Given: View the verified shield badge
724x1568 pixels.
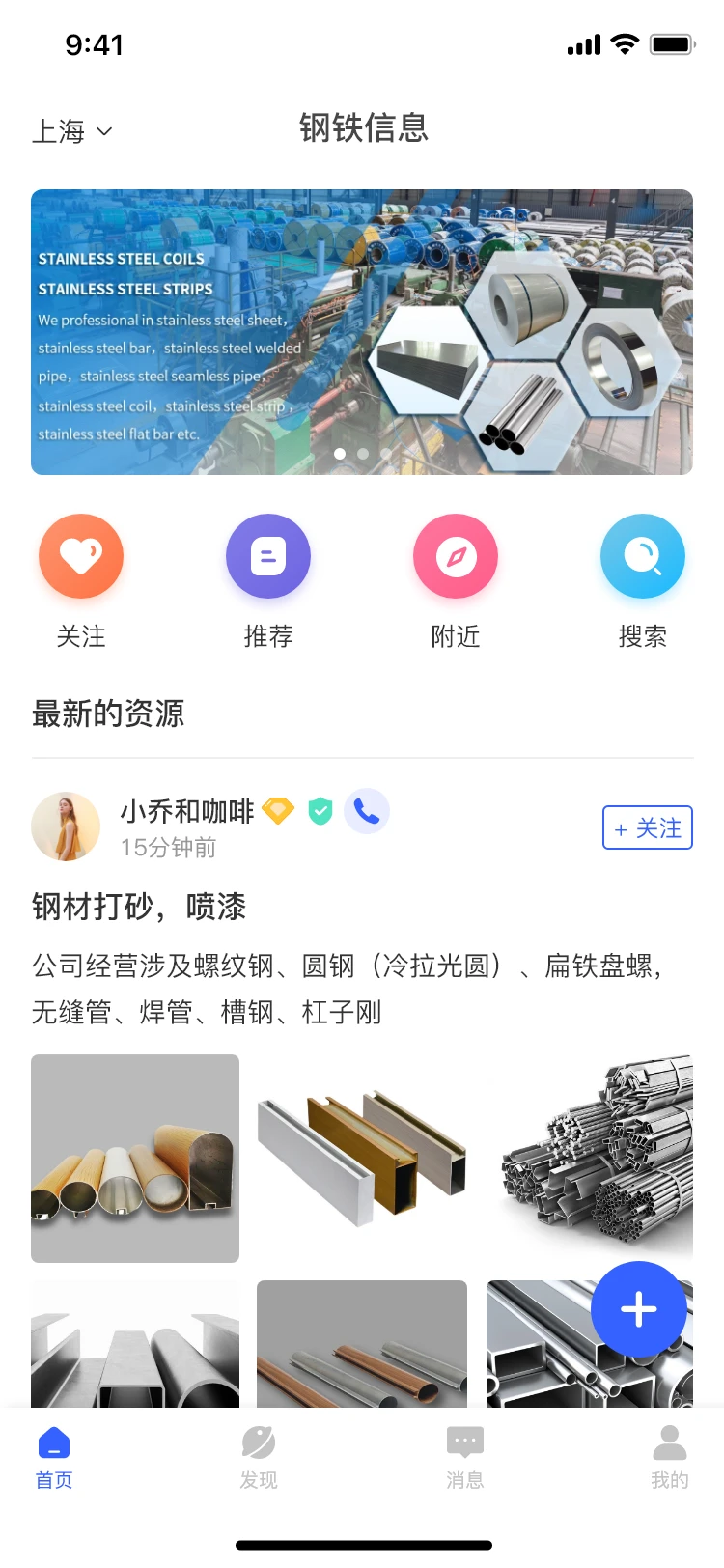Looking at the screenshot, I should [320, 812].
